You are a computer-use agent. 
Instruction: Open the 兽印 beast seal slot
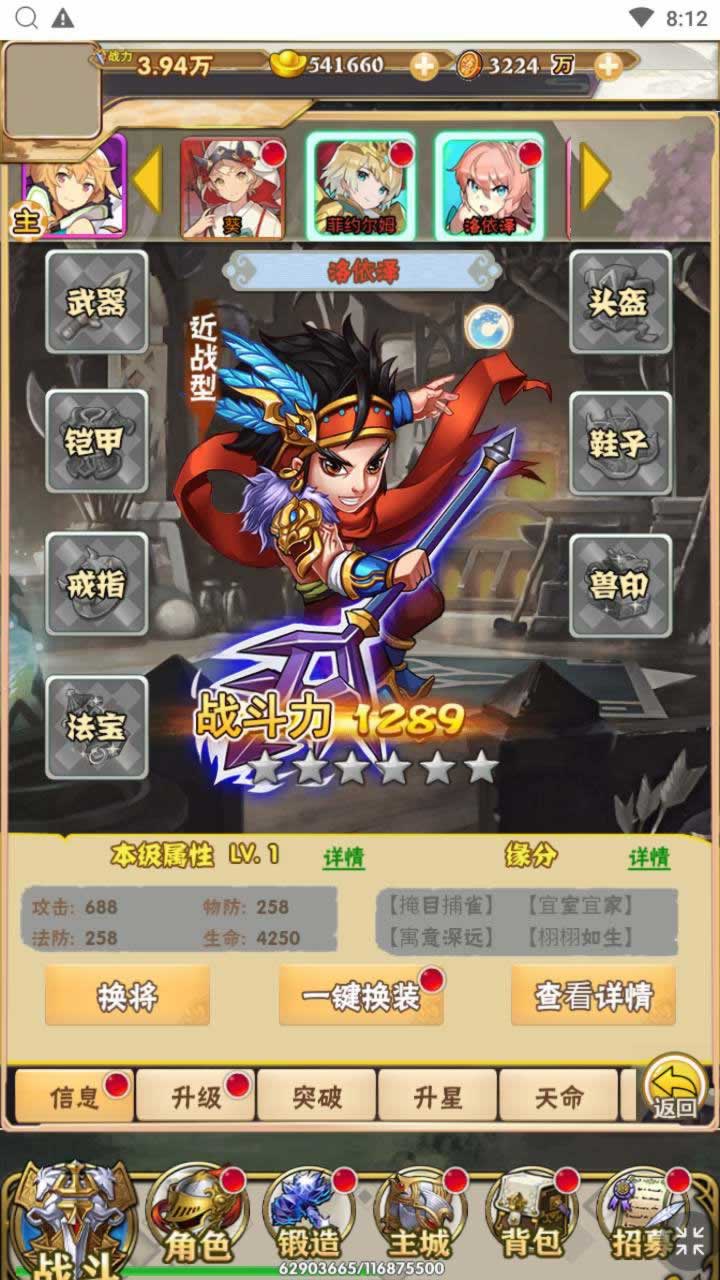620,585
